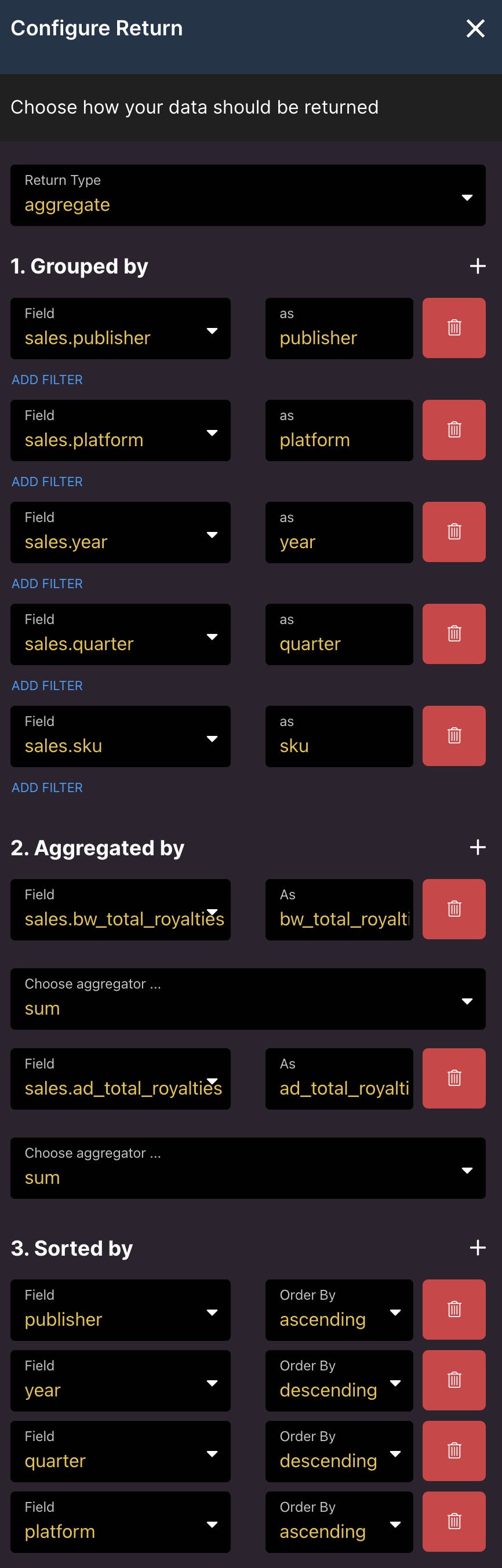Add a new Sorted by field
502x1568 pixels.
pyautogui.click(x=478, y=1248)
